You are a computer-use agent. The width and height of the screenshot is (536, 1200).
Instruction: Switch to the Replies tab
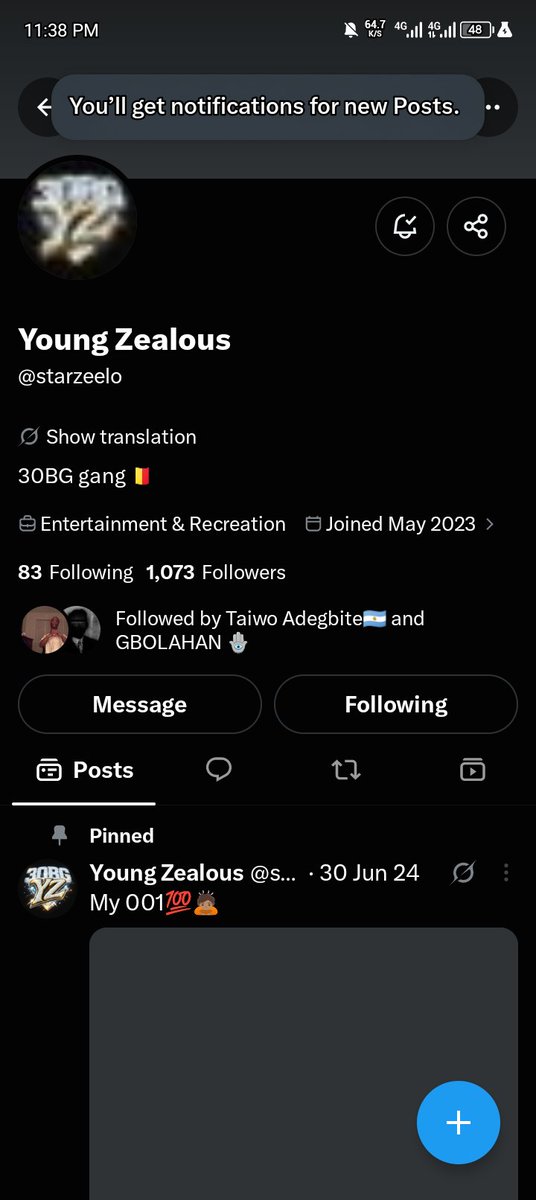(x=219, y=769)
